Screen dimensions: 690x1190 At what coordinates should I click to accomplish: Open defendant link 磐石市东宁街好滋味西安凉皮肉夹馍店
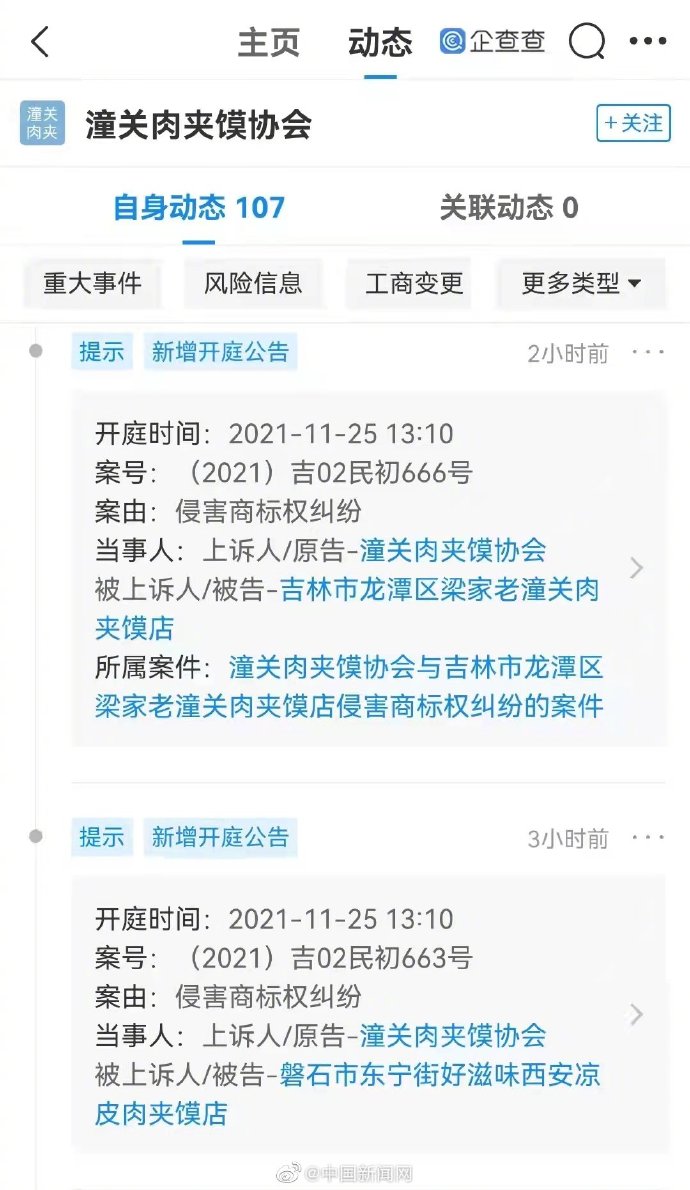(348, 1094)
